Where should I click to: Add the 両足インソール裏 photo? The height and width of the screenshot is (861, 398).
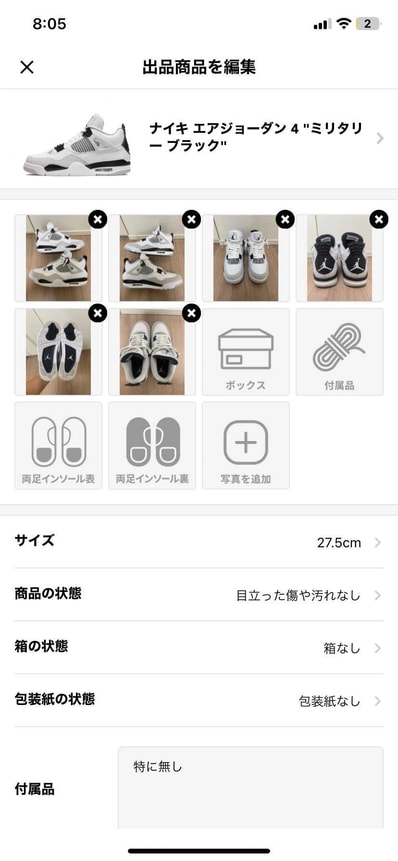tap(152, 445)
